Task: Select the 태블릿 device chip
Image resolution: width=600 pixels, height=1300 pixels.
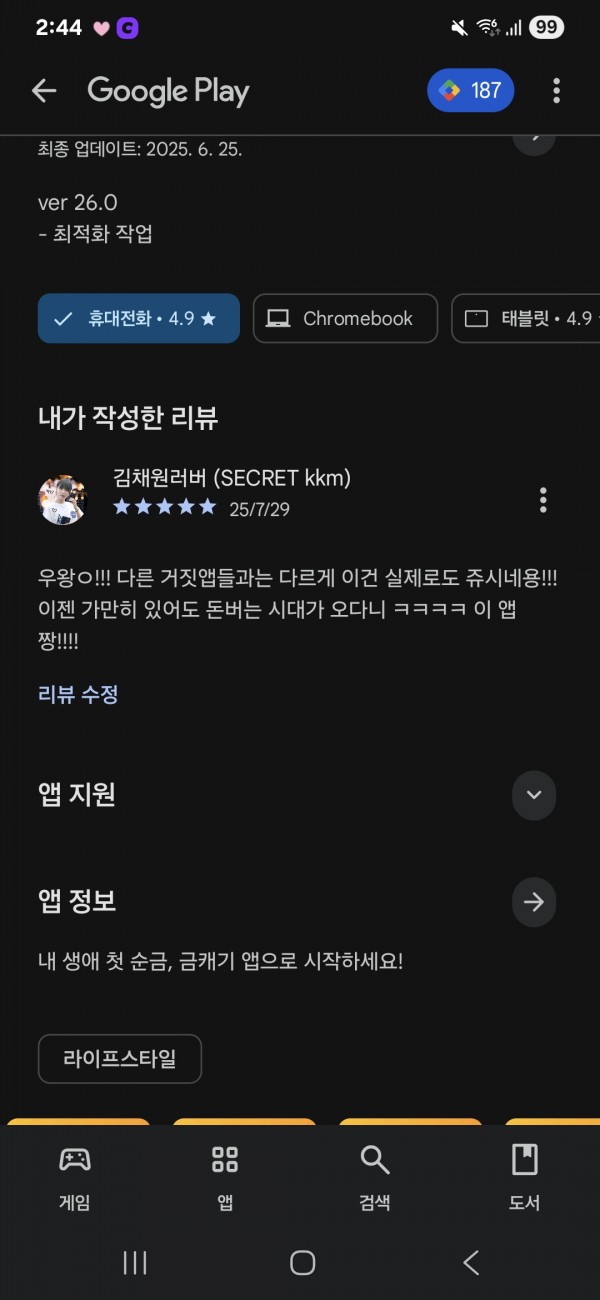Action: click(526, 319)
